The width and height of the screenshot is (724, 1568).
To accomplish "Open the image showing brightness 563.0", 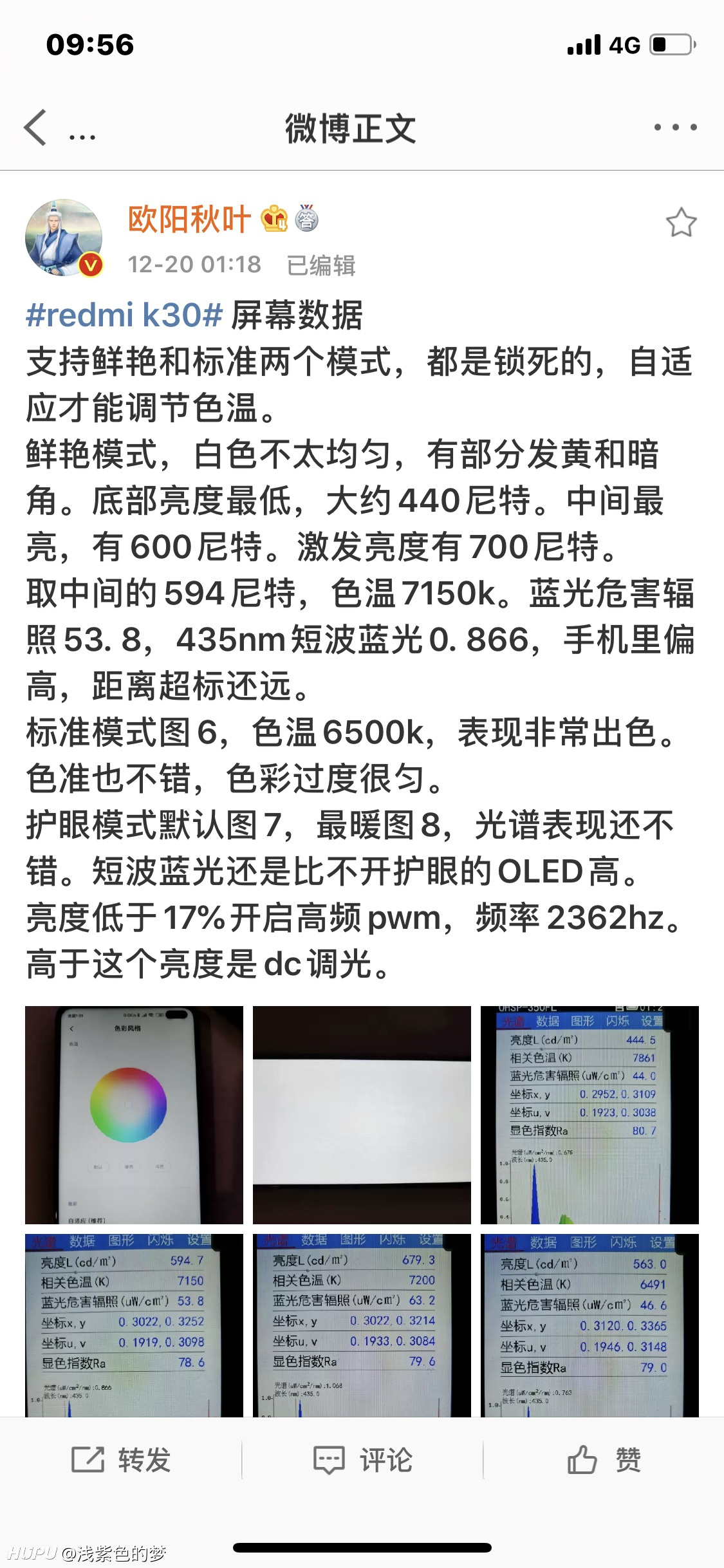I will [589, 1325].
